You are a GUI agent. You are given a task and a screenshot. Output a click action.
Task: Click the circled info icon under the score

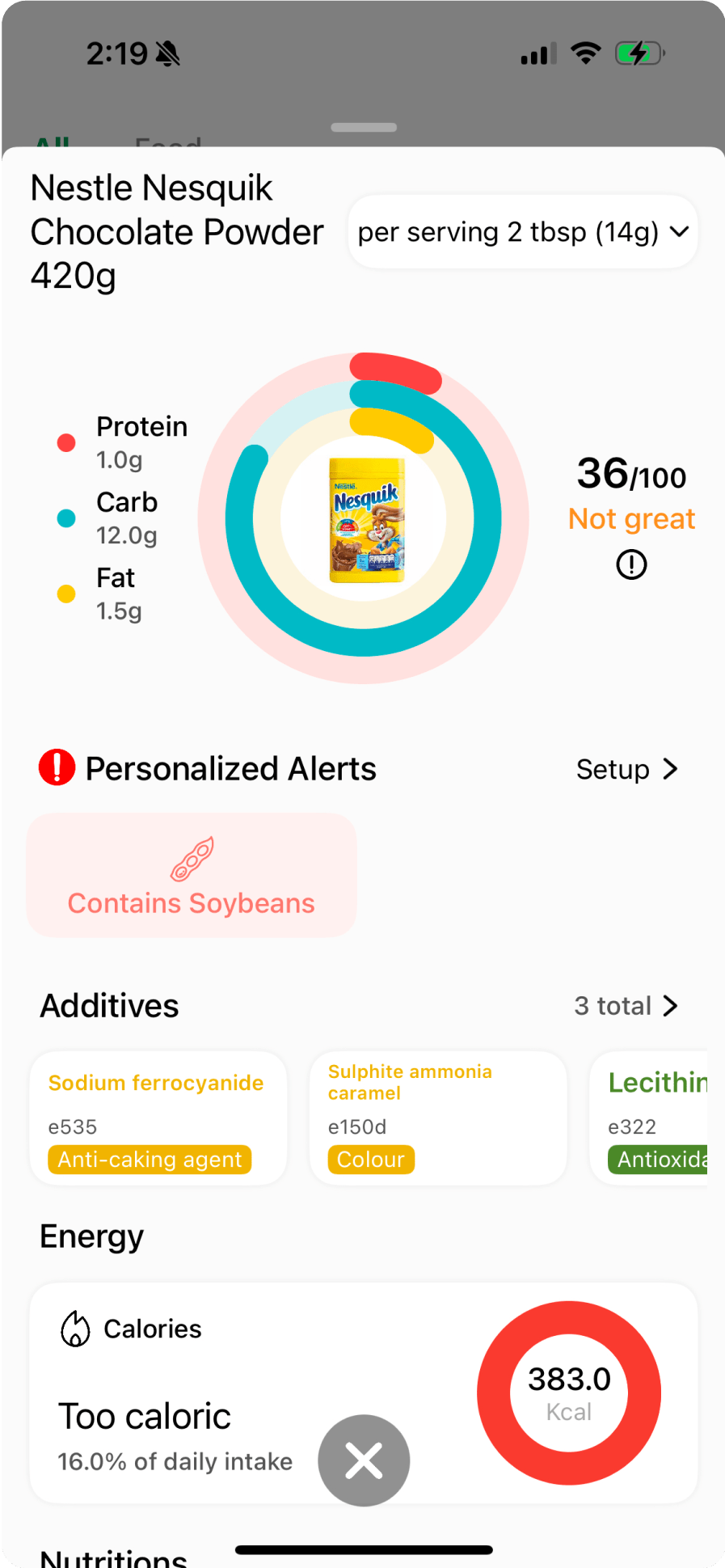coord(631,564)
